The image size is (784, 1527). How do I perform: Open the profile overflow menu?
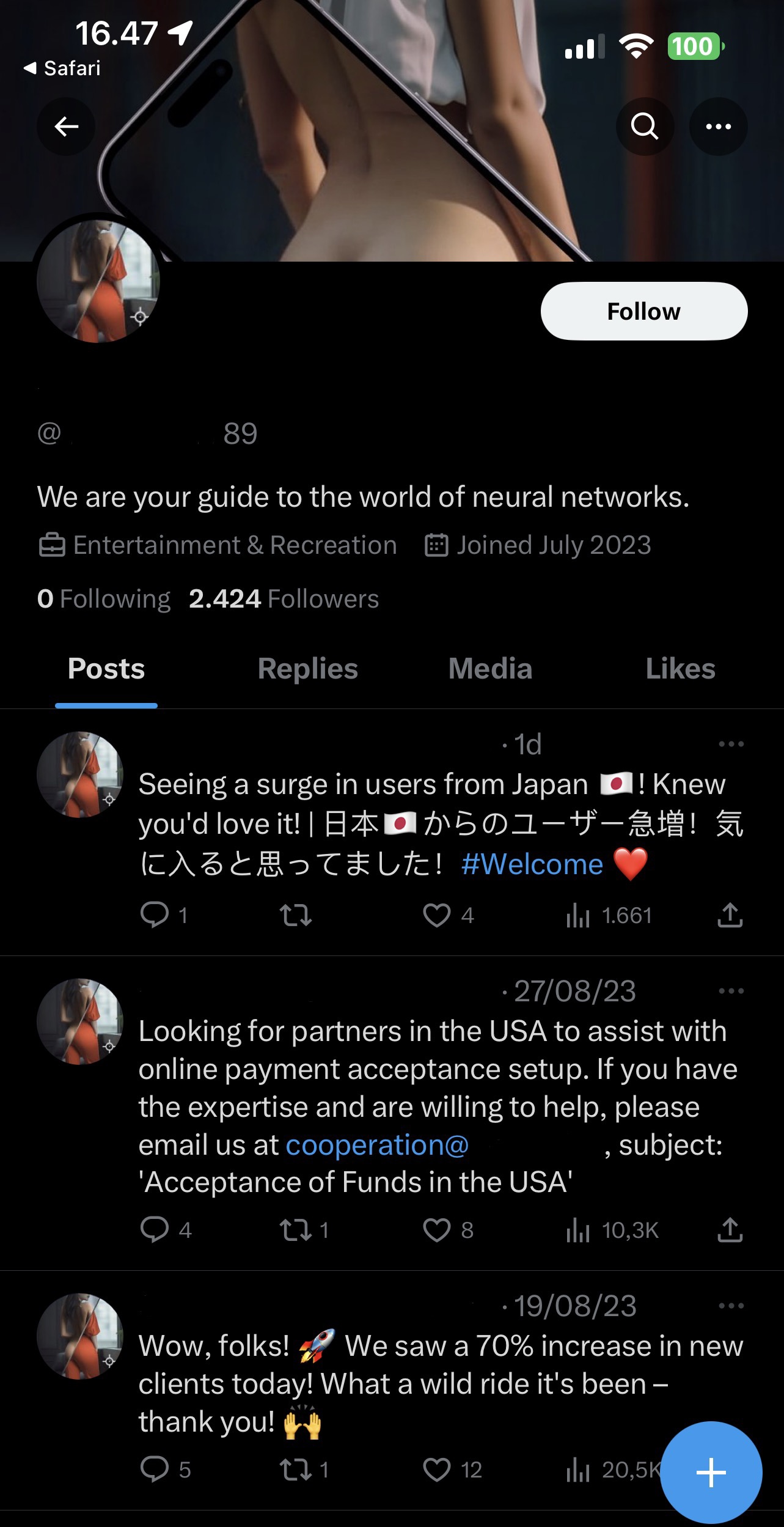[718, 127]
